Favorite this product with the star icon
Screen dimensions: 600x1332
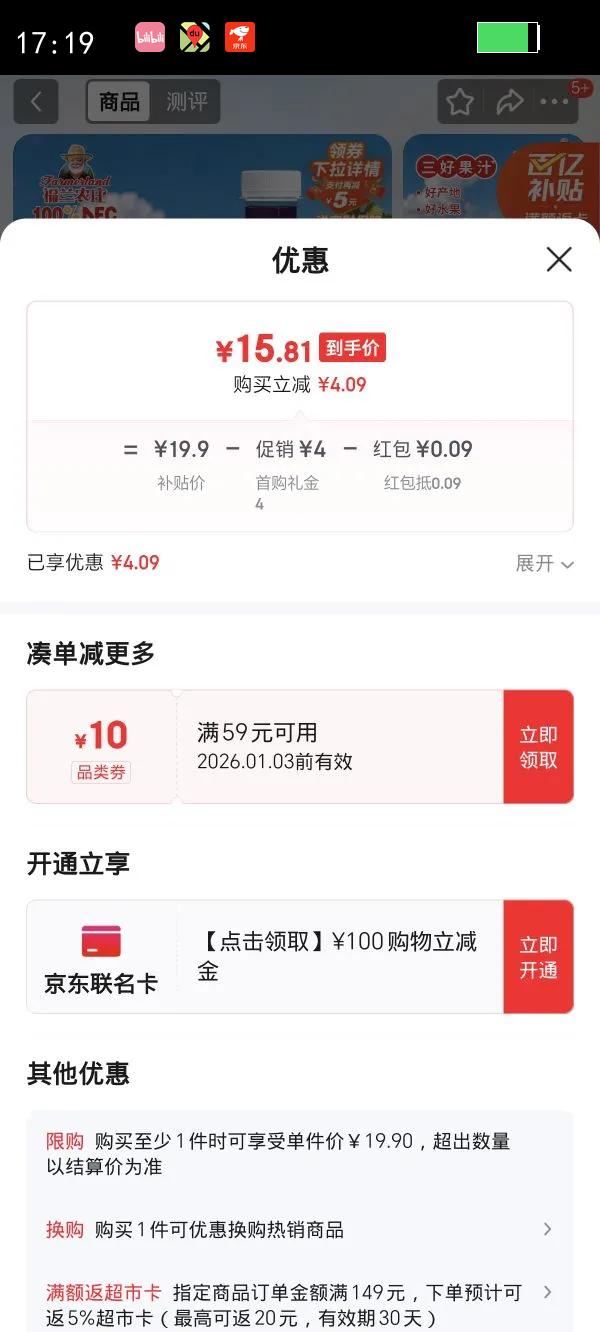pyautogui.click(x=460, y=102)
